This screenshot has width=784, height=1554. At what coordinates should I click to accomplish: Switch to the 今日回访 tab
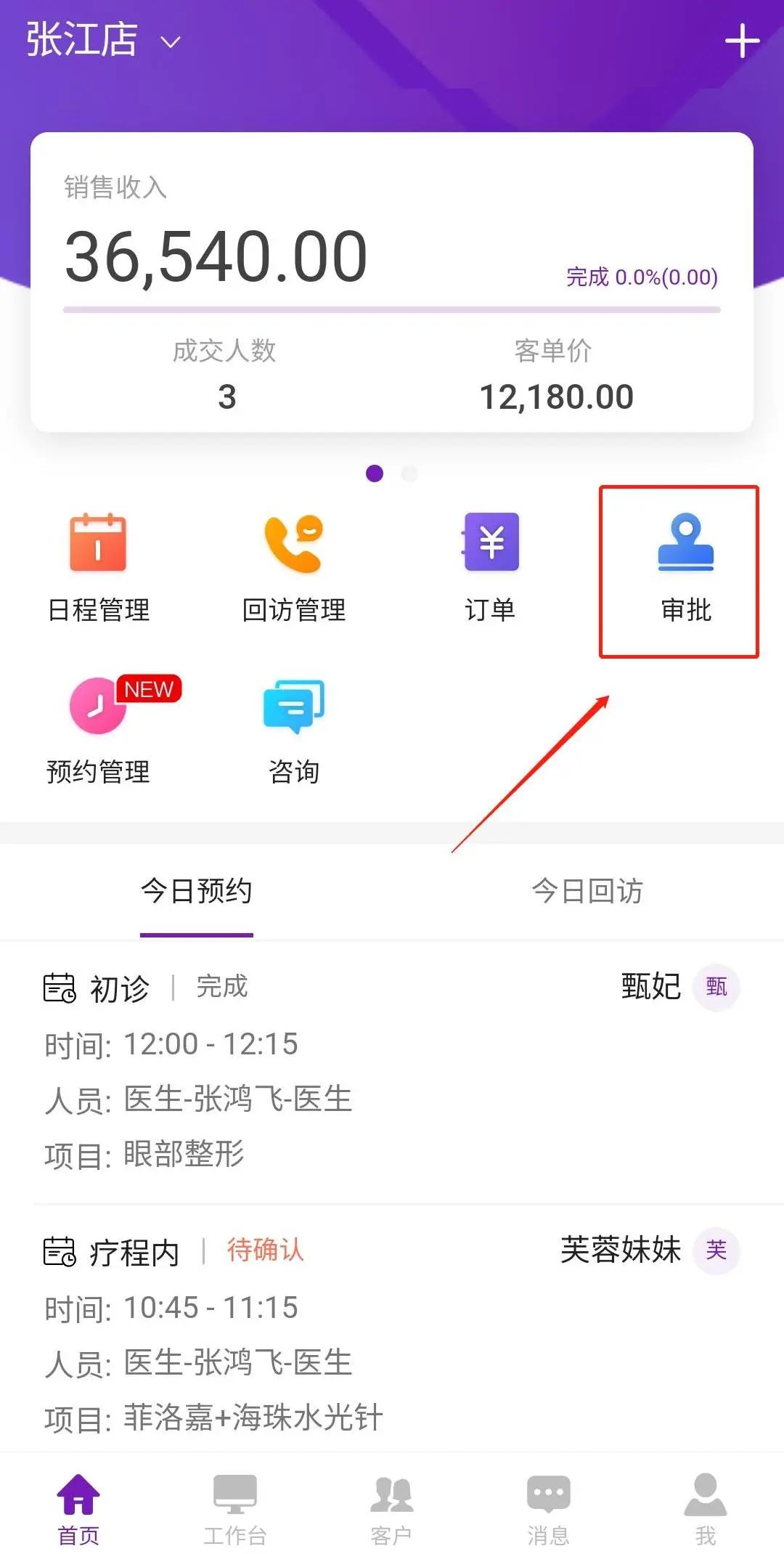[x=587, y=891]
